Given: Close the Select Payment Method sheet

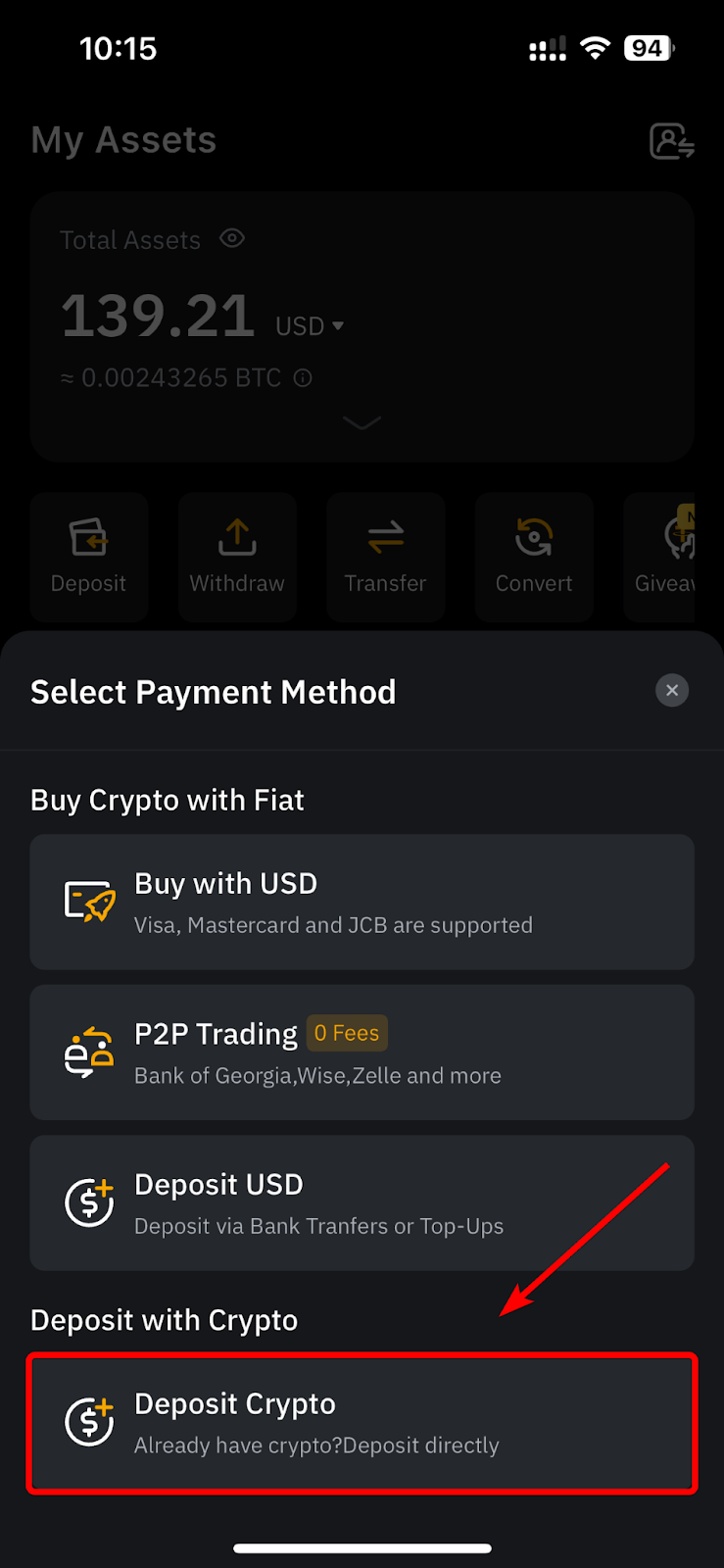Looking at the screenshot, I should point(672,691).
